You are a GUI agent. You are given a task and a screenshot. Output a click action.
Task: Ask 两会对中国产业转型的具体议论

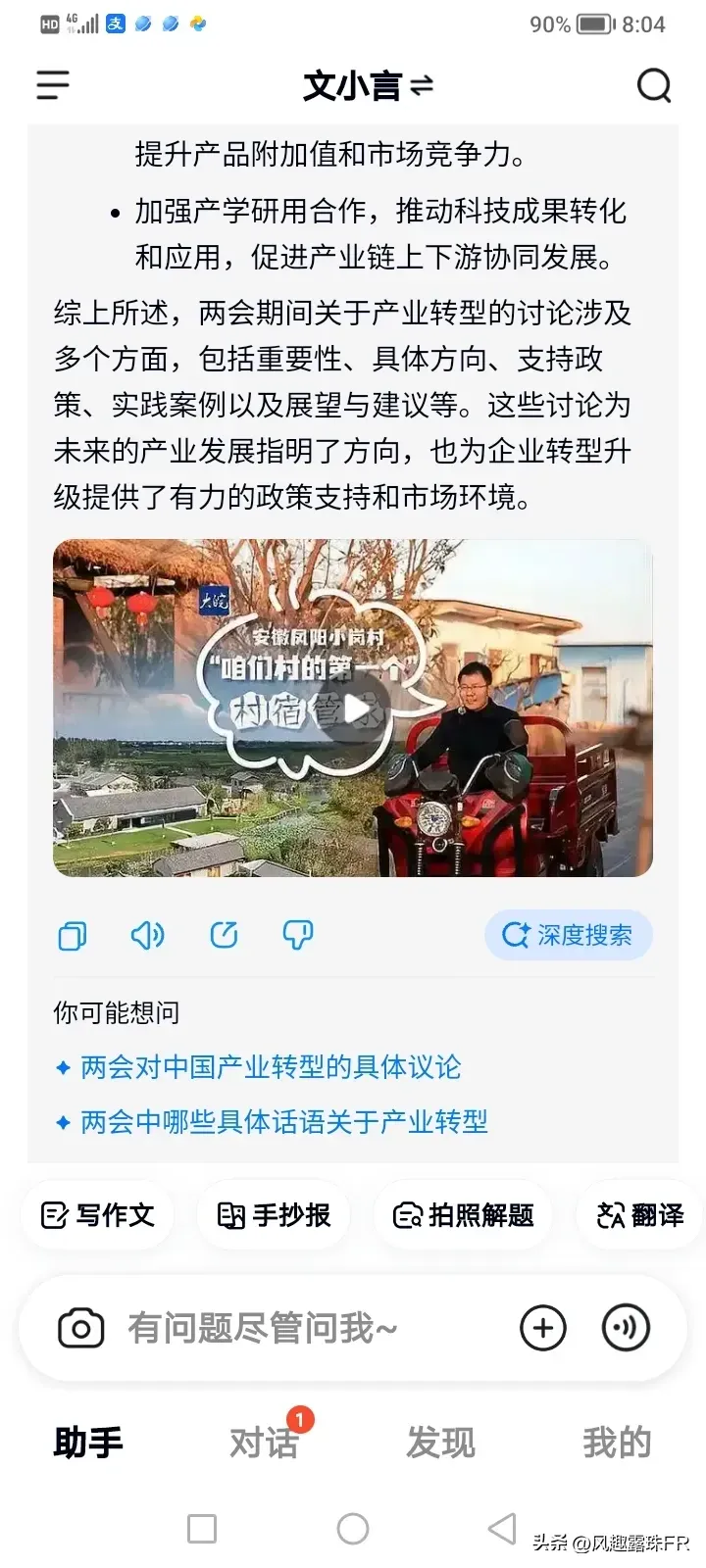click(270, 1067)
